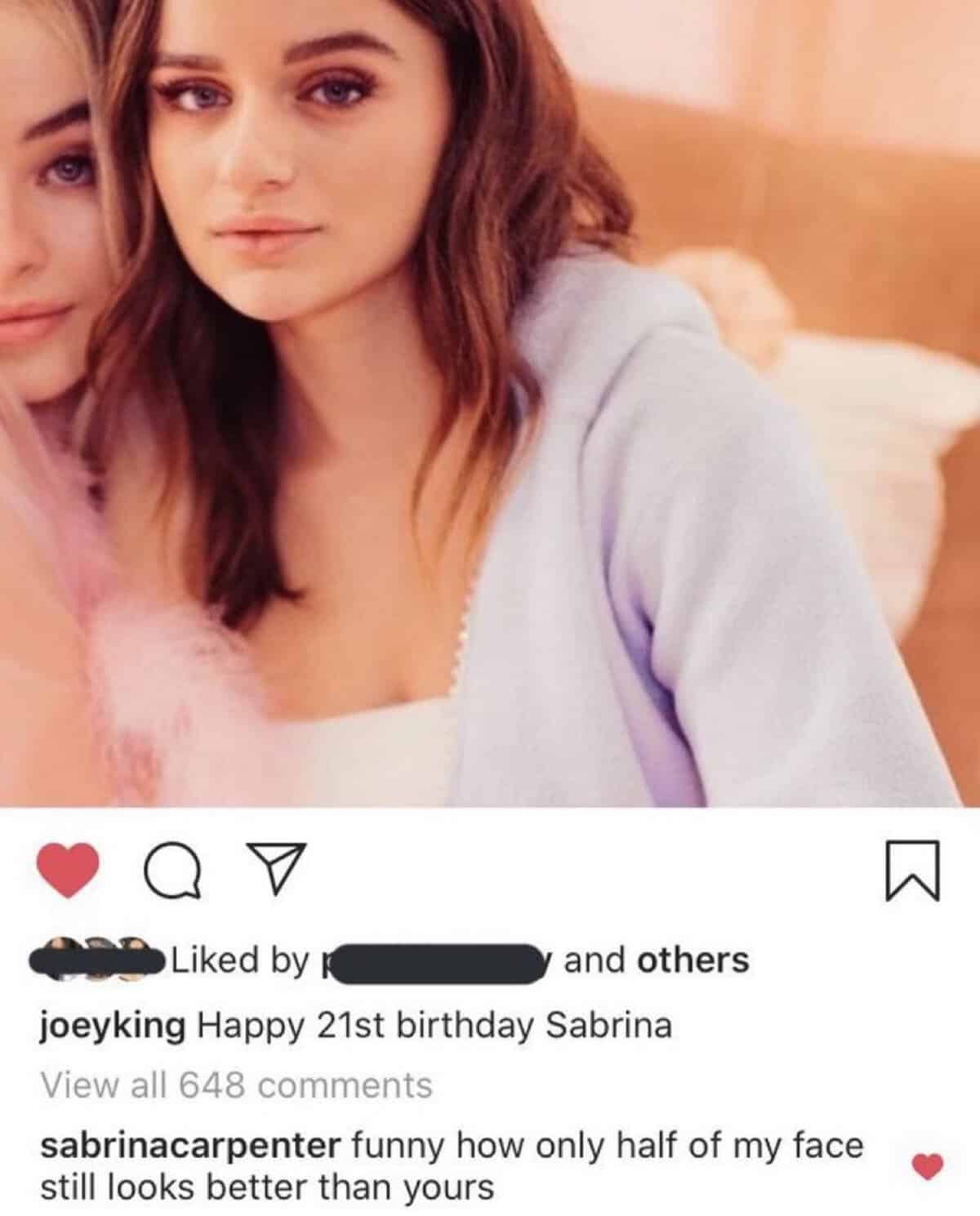Unlike the post with the red heart
This screenshot has height=1216, width=980.
[68, 870]
